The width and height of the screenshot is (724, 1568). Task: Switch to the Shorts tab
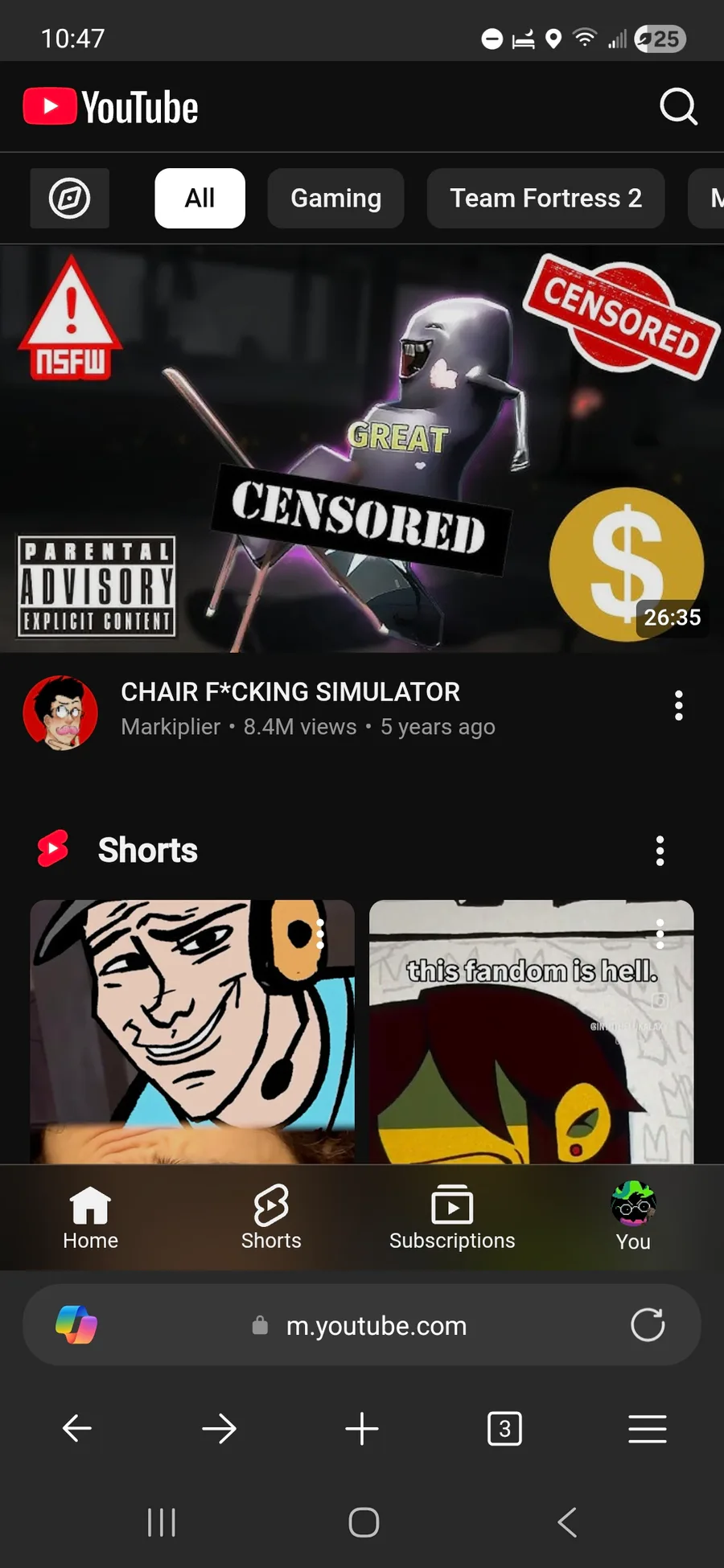pyautogui.click(x=271, y=1217)
